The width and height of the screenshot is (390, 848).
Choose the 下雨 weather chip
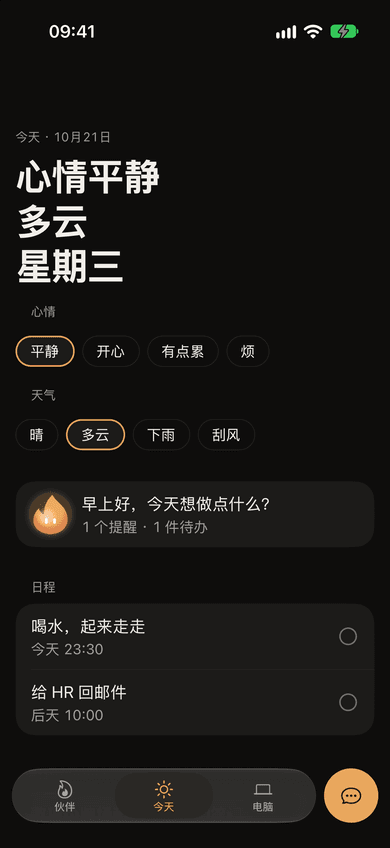[162, 435]
